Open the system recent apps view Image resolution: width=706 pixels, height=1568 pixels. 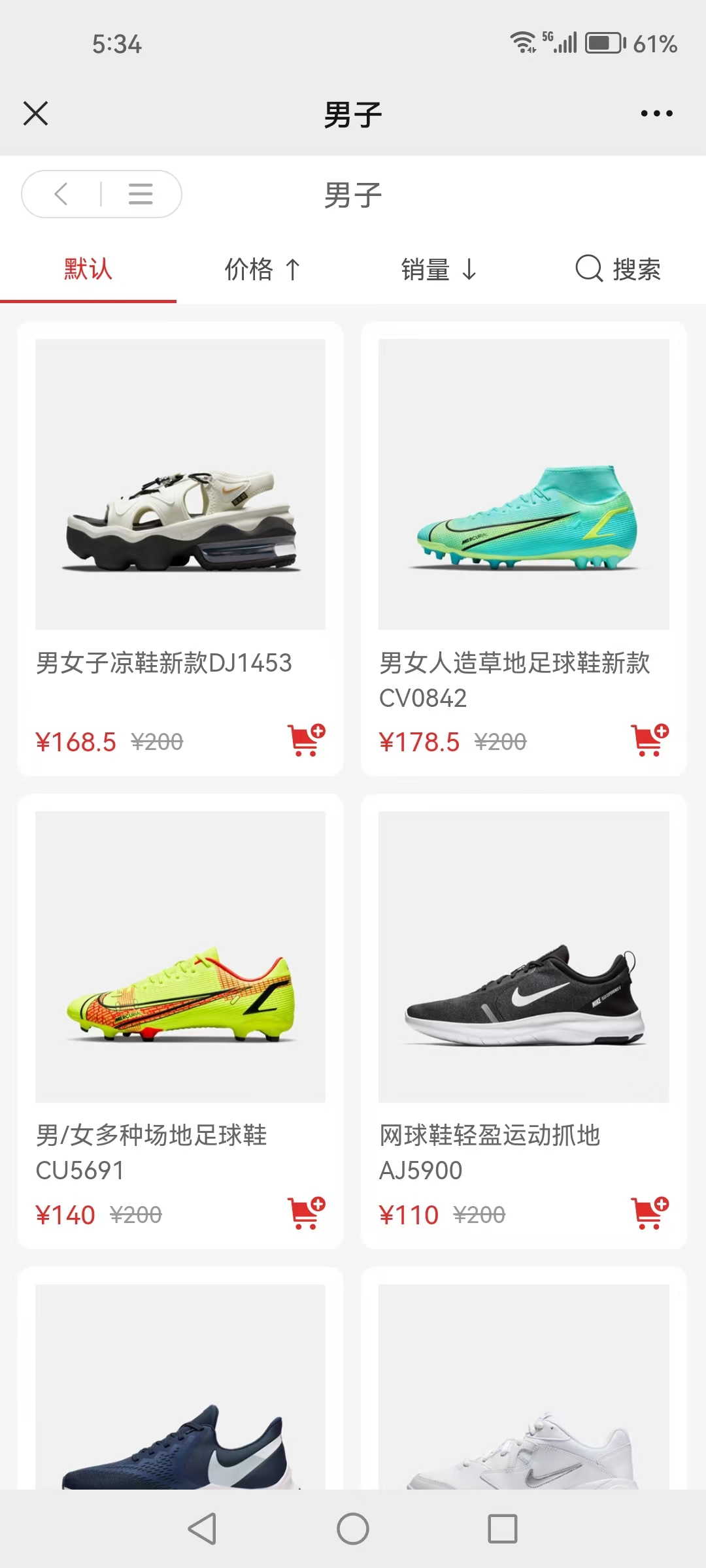pos(503,1529)
